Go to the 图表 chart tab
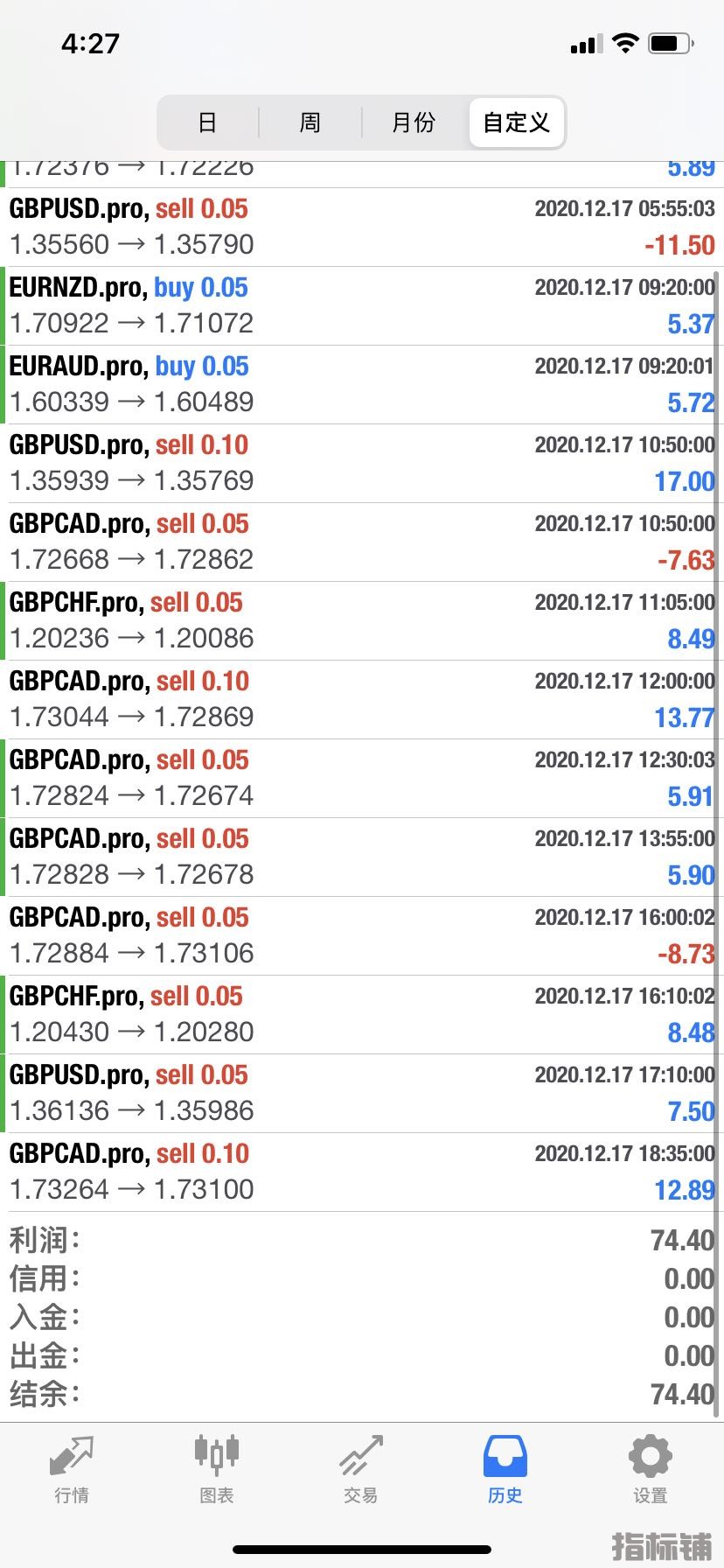The height and width of the screenshot is (1568, 724). tap(216, 1470)
